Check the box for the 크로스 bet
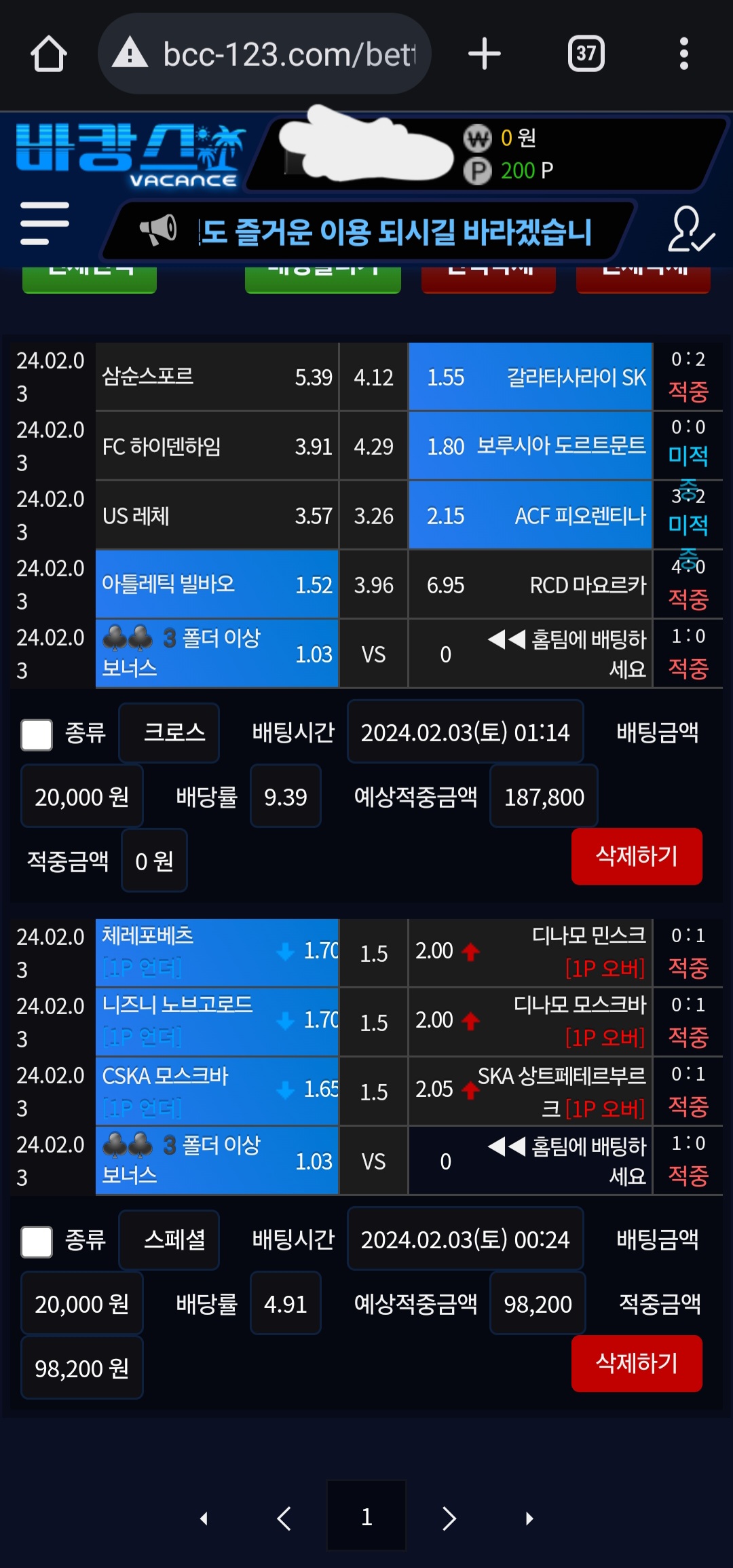733x1568 pixels. pos(37,734)
